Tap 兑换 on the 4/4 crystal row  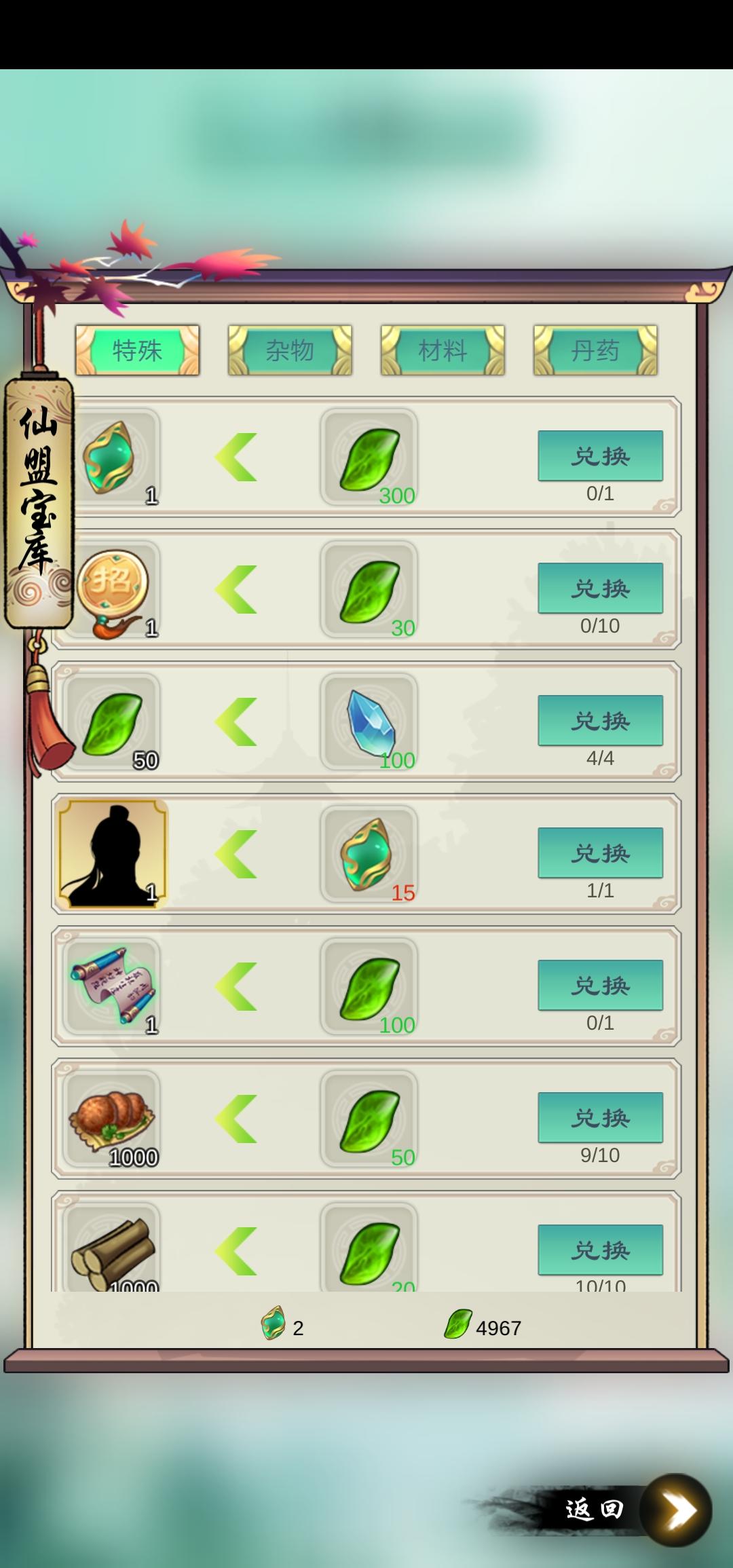coord(600,720)
